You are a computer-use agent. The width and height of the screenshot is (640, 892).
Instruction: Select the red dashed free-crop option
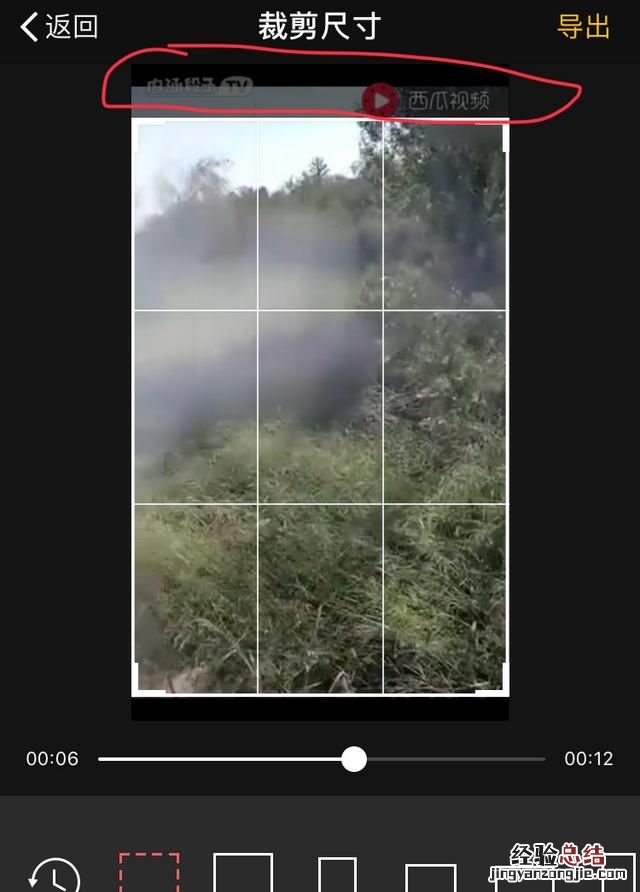pyautogui.click(x=149, y=872)
